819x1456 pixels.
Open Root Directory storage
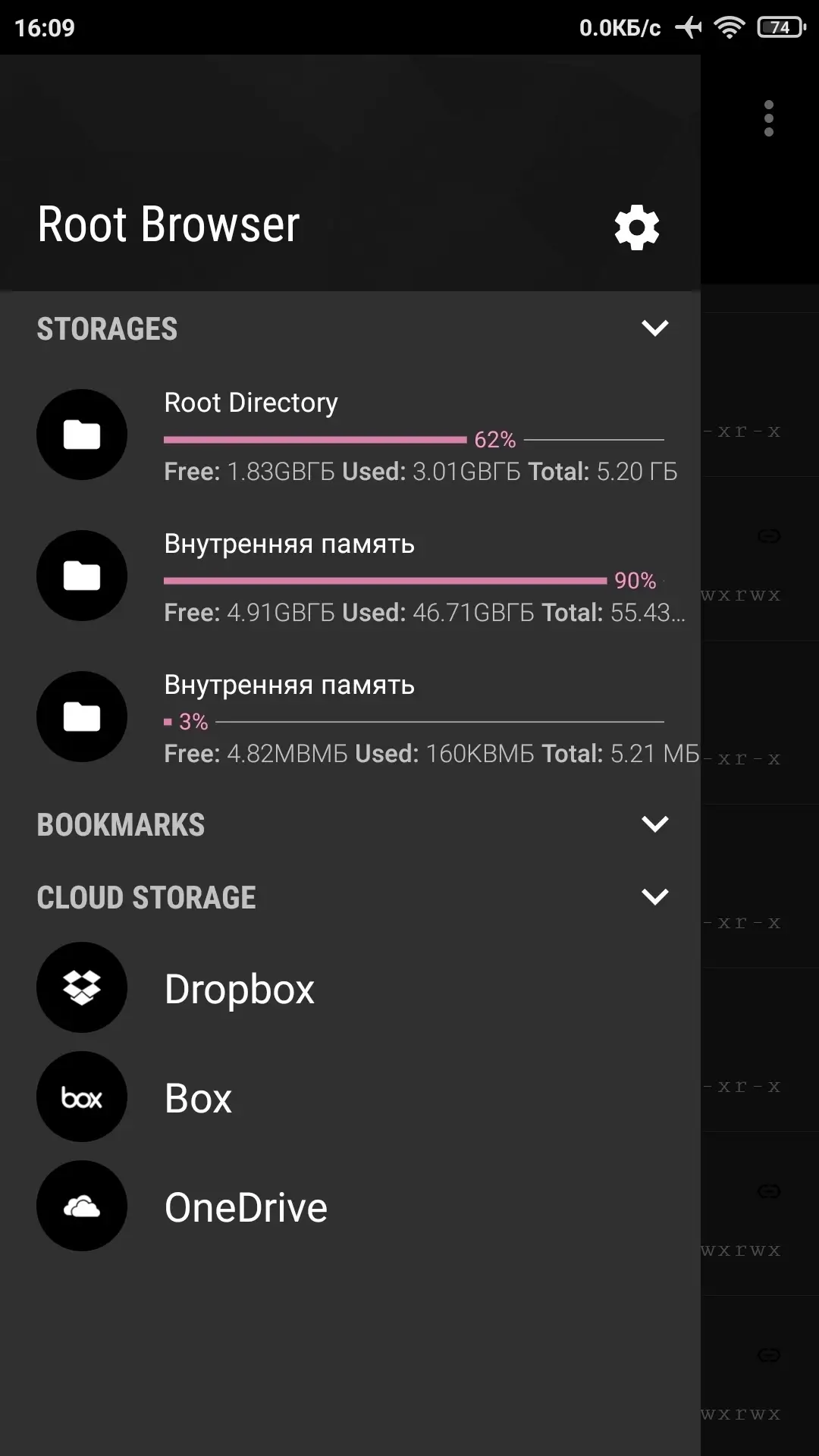(x=349, y=435)
